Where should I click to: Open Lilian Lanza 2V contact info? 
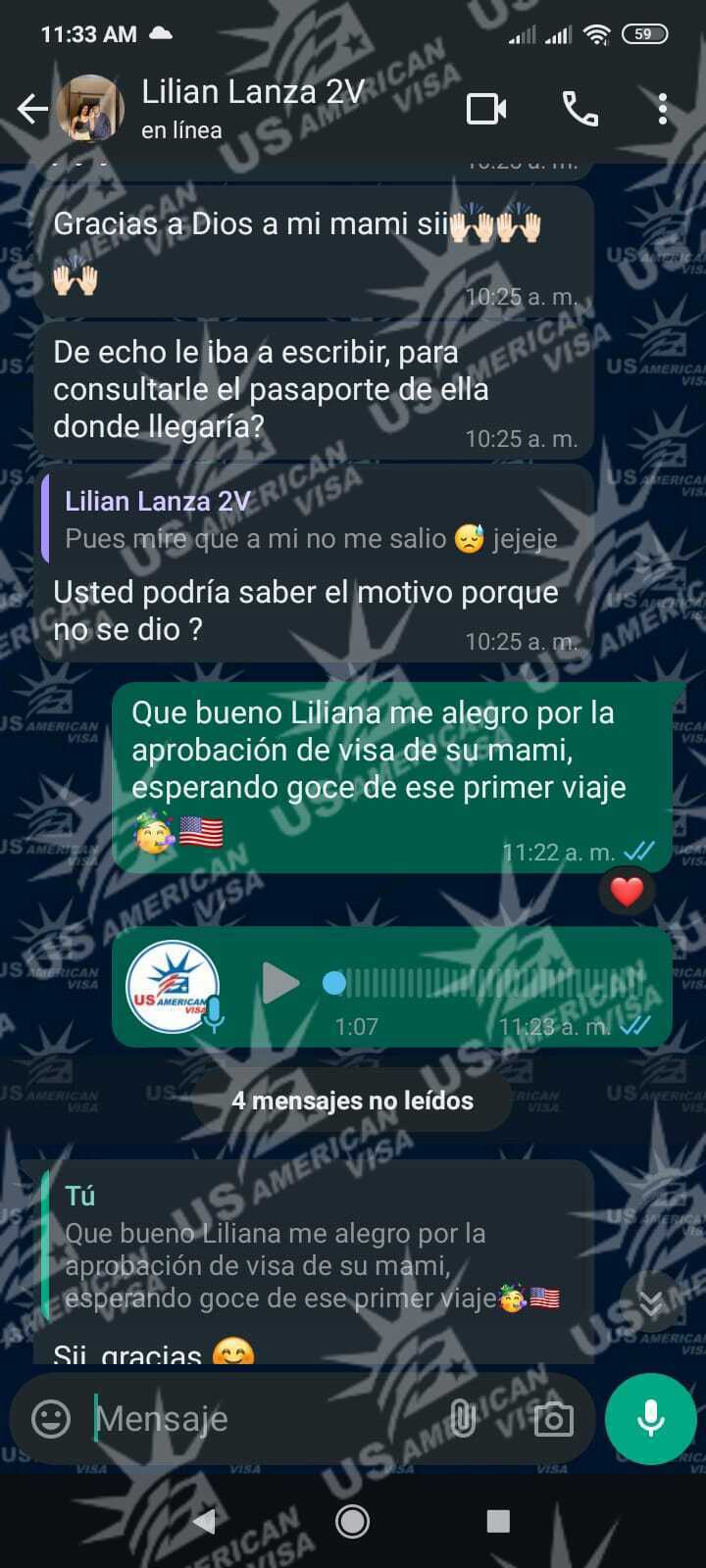tap(252, 108)
